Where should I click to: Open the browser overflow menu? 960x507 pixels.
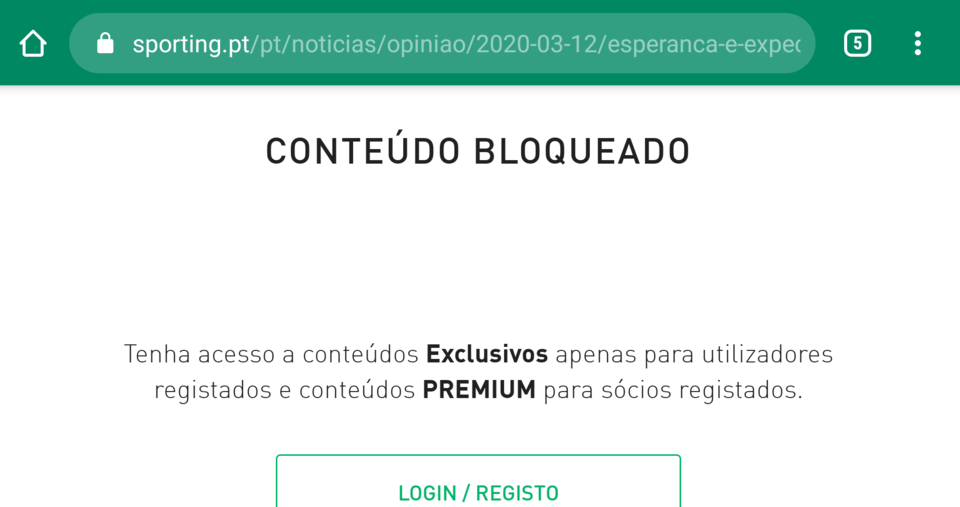tap(917, 43)
